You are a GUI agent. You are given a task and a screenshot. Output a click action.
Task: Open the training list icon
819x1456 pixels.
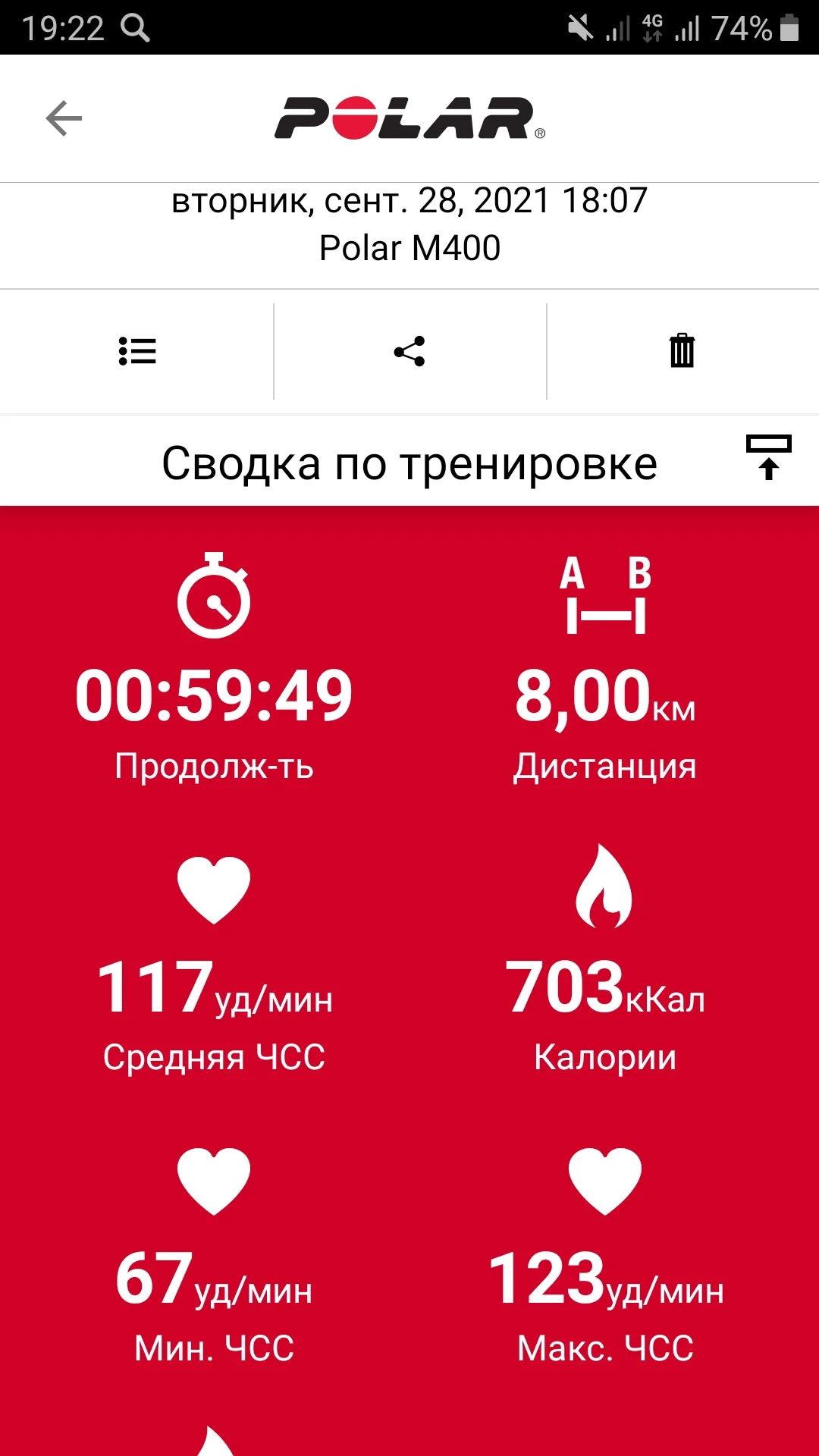(x=137, y=351)
